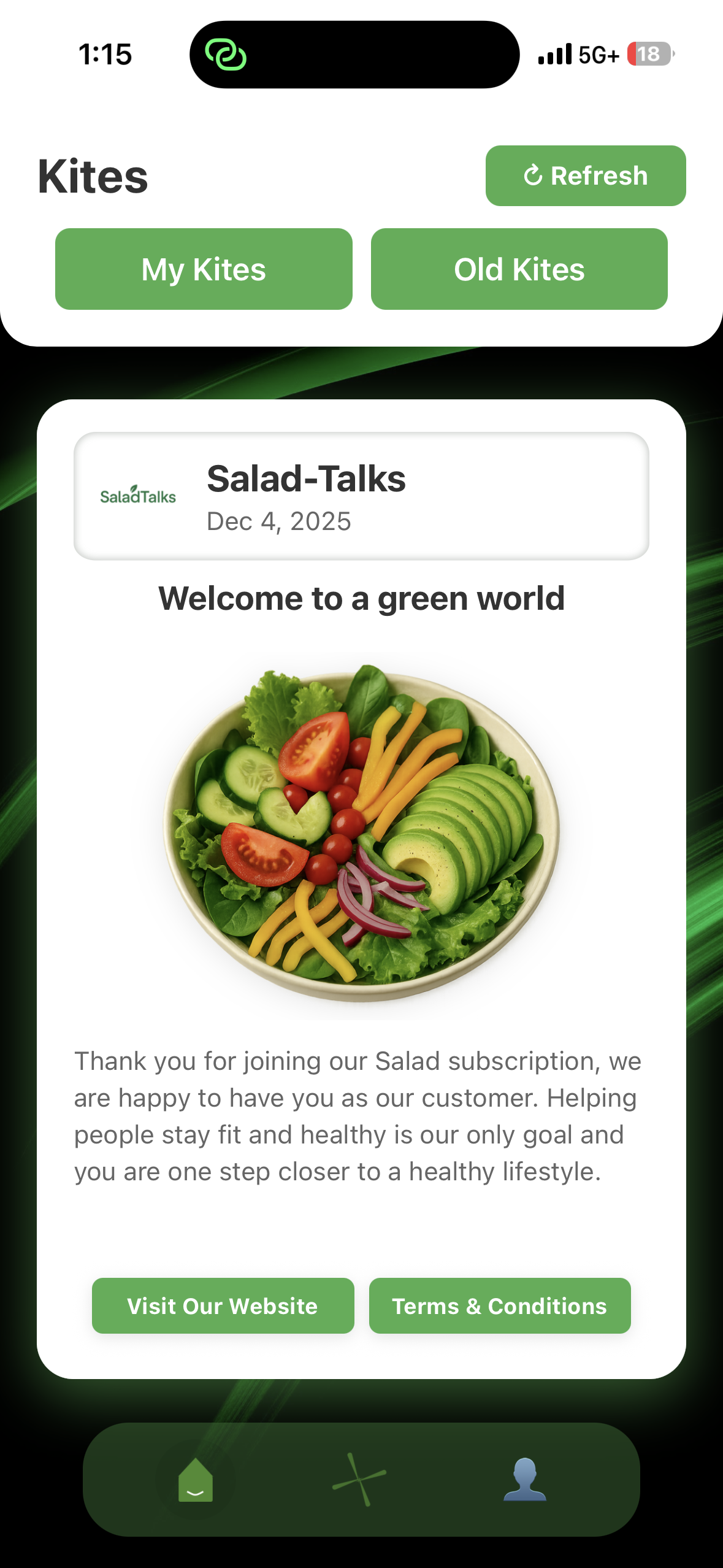Go to the home tab
The image size is (723, 1568).
tap(196, 1480)
